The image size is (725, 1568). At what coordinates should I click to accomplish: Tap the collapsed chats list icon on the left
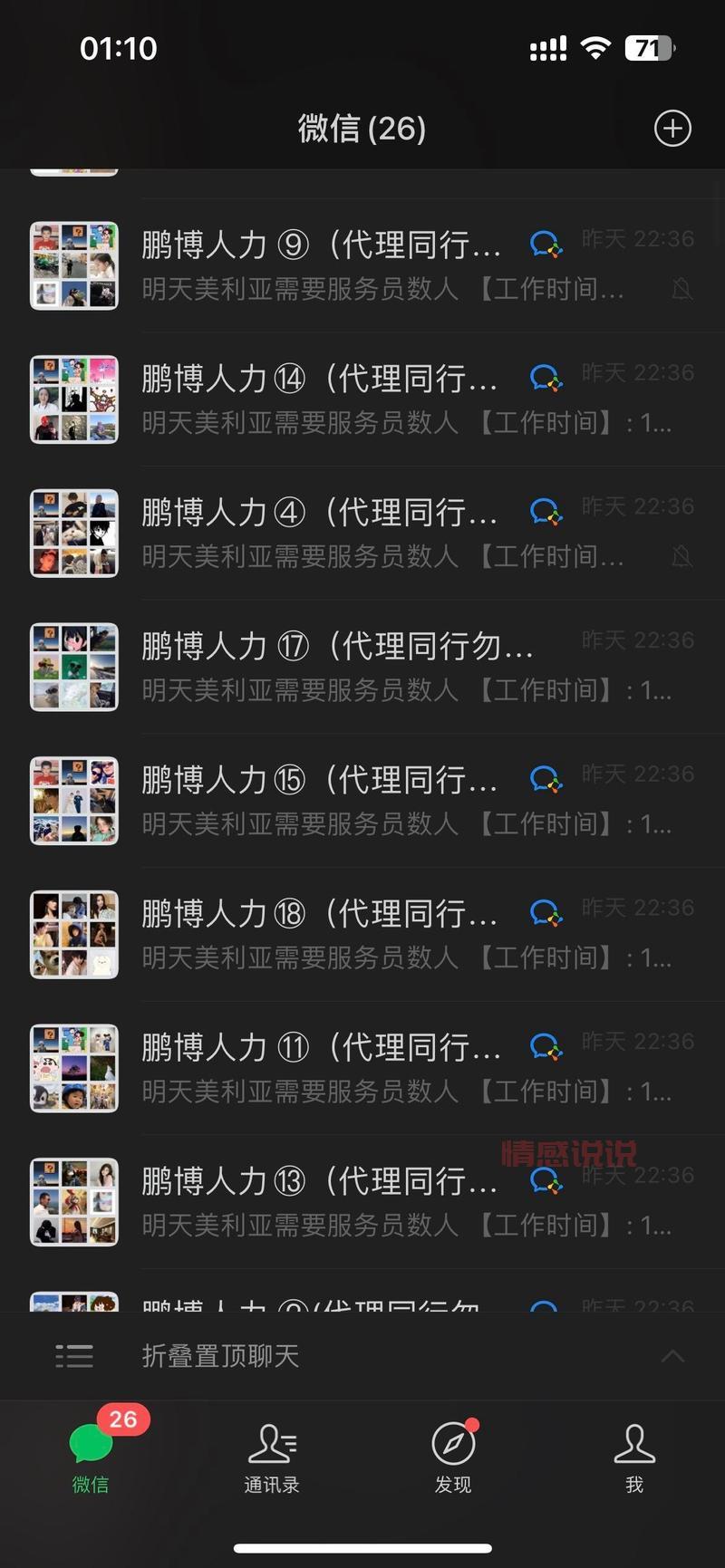click(x=73, y=1356)
